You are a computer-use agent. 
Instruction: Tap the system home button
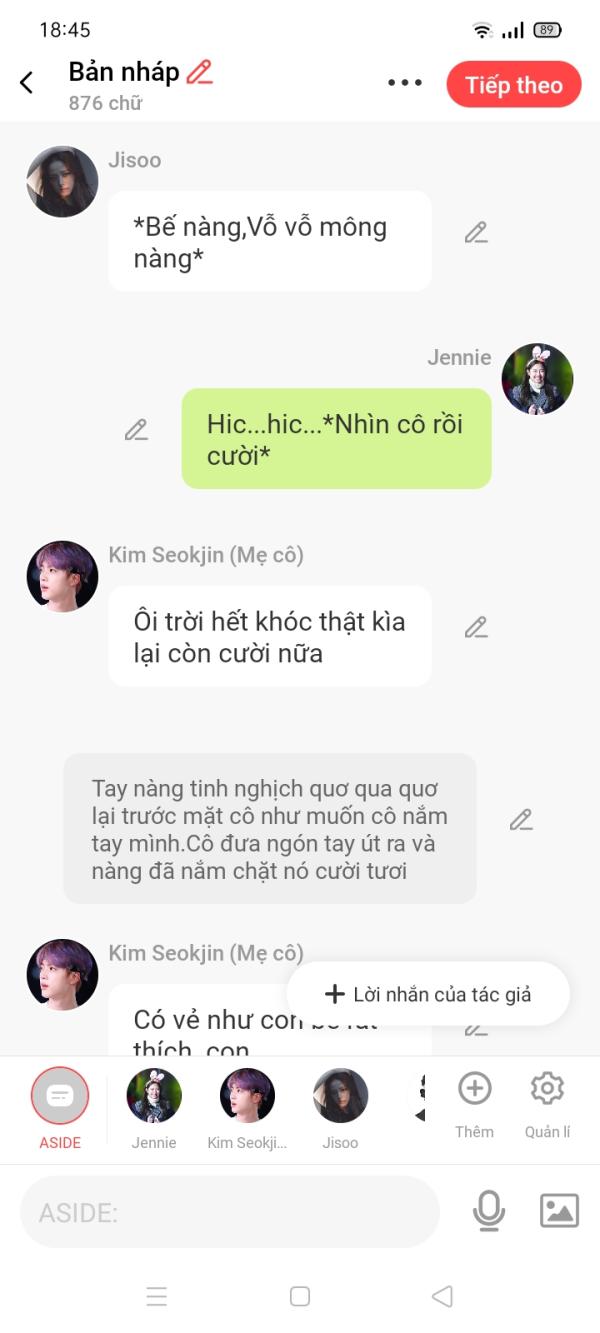coord(299,1297)
